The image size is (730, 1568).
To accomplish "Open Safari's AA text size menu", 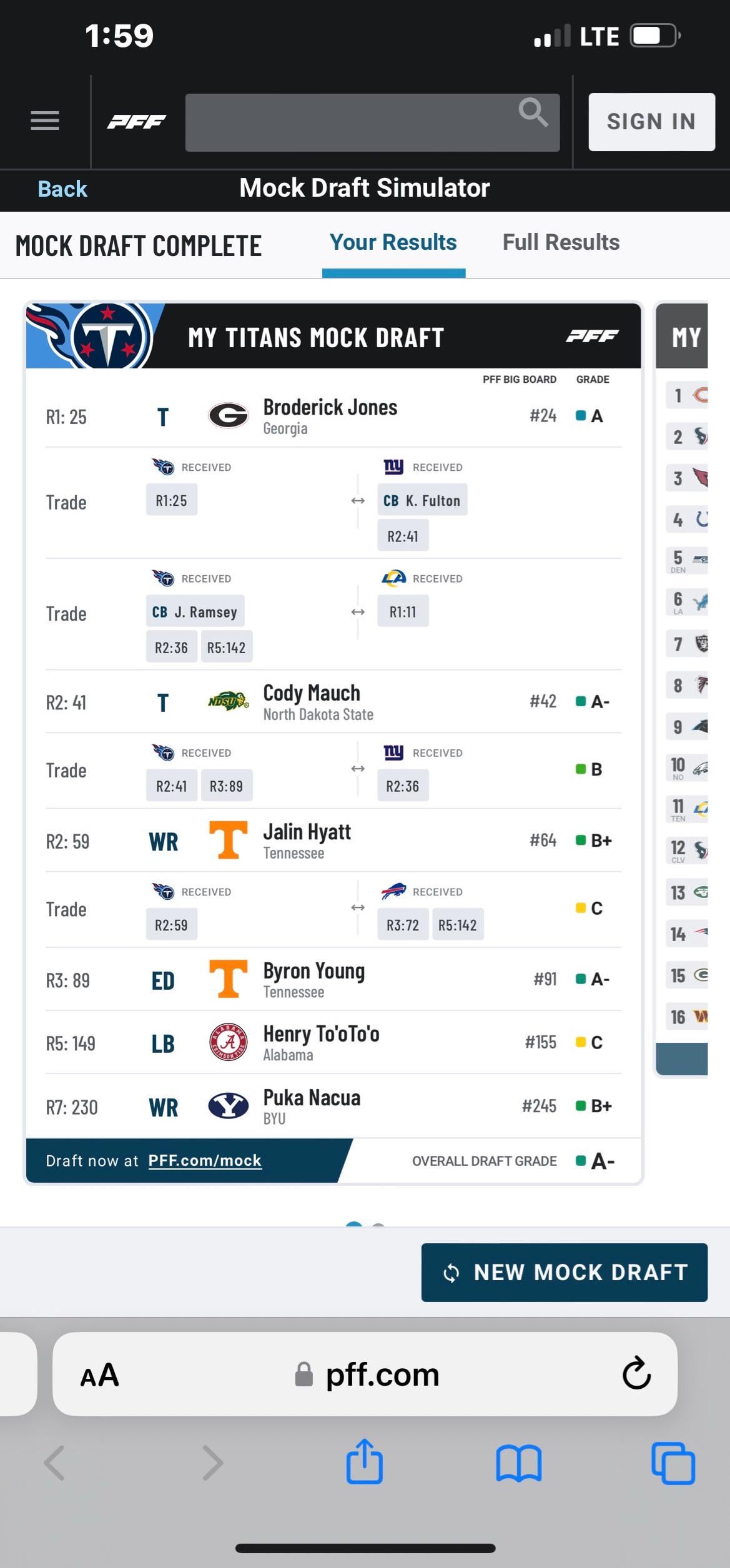I will pos(100,1375).
